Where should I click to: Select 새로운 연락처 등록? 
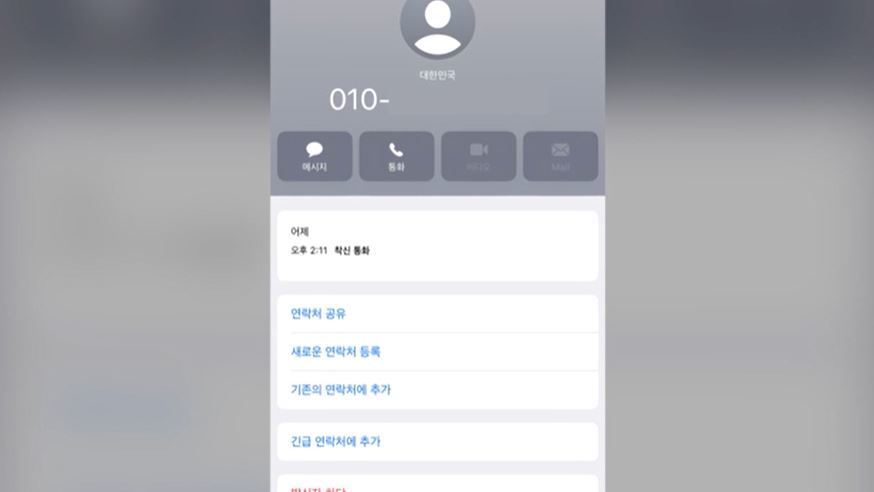pyautogui.click(x=336, y=352)
